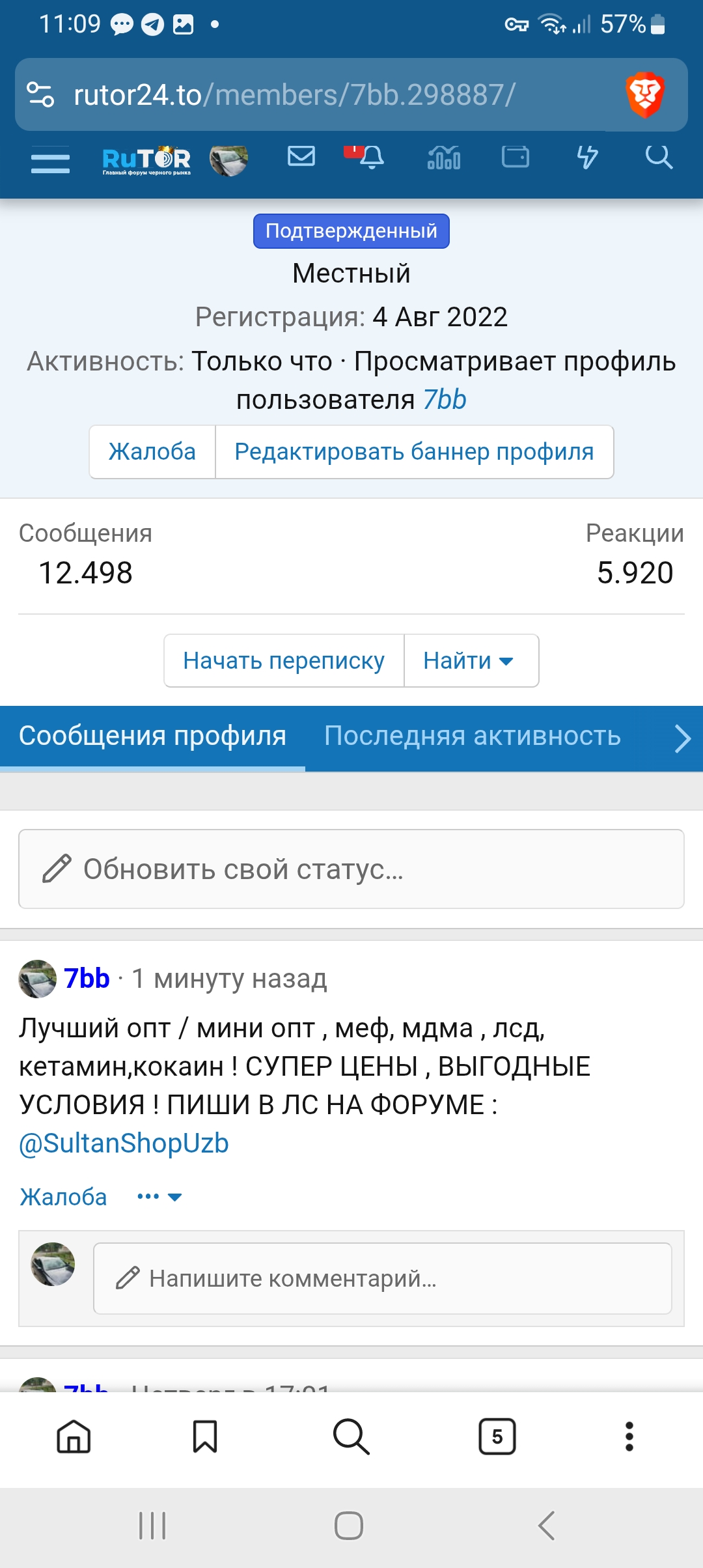This screenshot has width=703, height=1568.
Task: Report the post from 1 минуту назад
Action: tap(63, 1197)
